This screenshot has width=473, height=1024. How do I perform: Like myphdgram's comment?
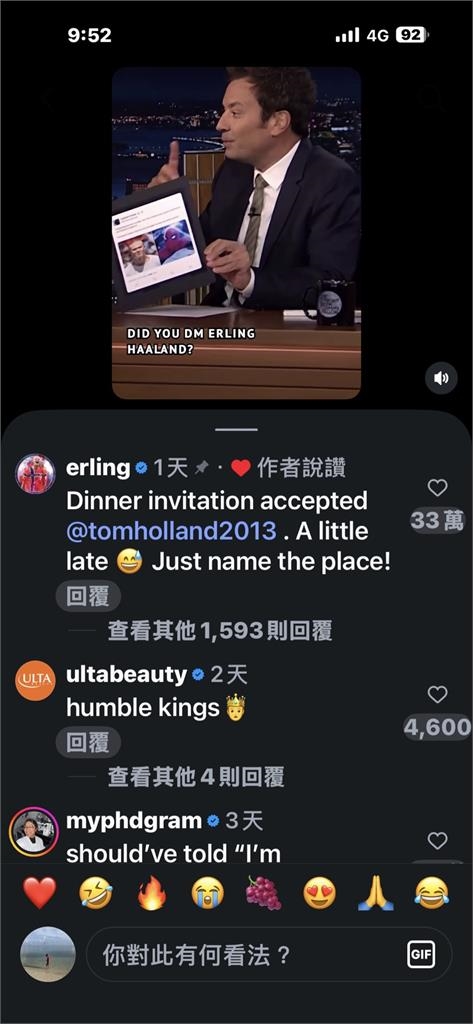pyautogui.click(x=437, y=840)
